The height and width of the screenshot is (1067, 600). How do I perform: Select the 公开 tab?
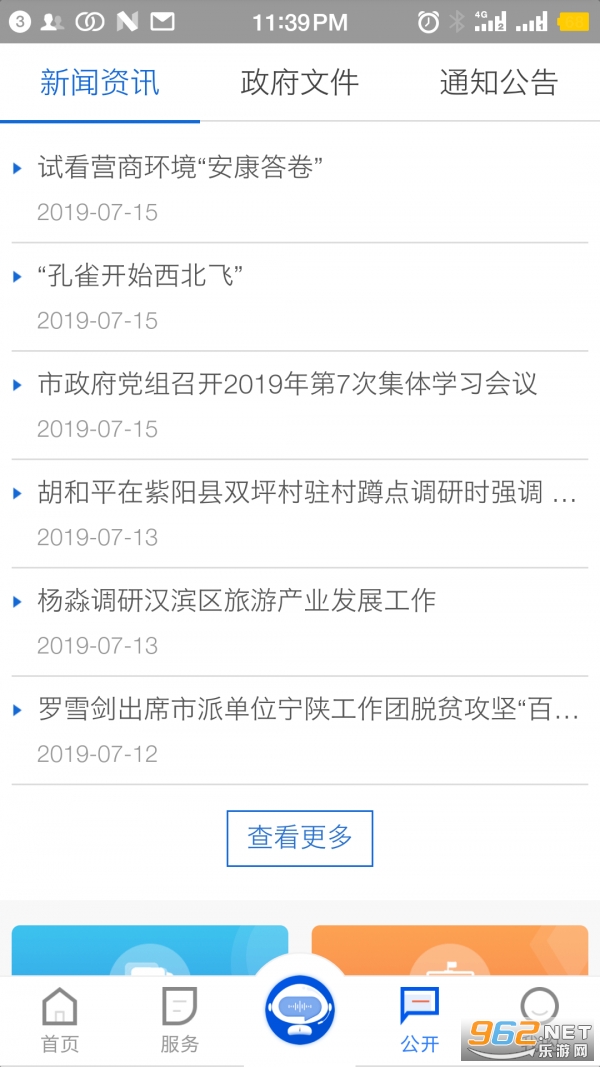point(420,1020)
